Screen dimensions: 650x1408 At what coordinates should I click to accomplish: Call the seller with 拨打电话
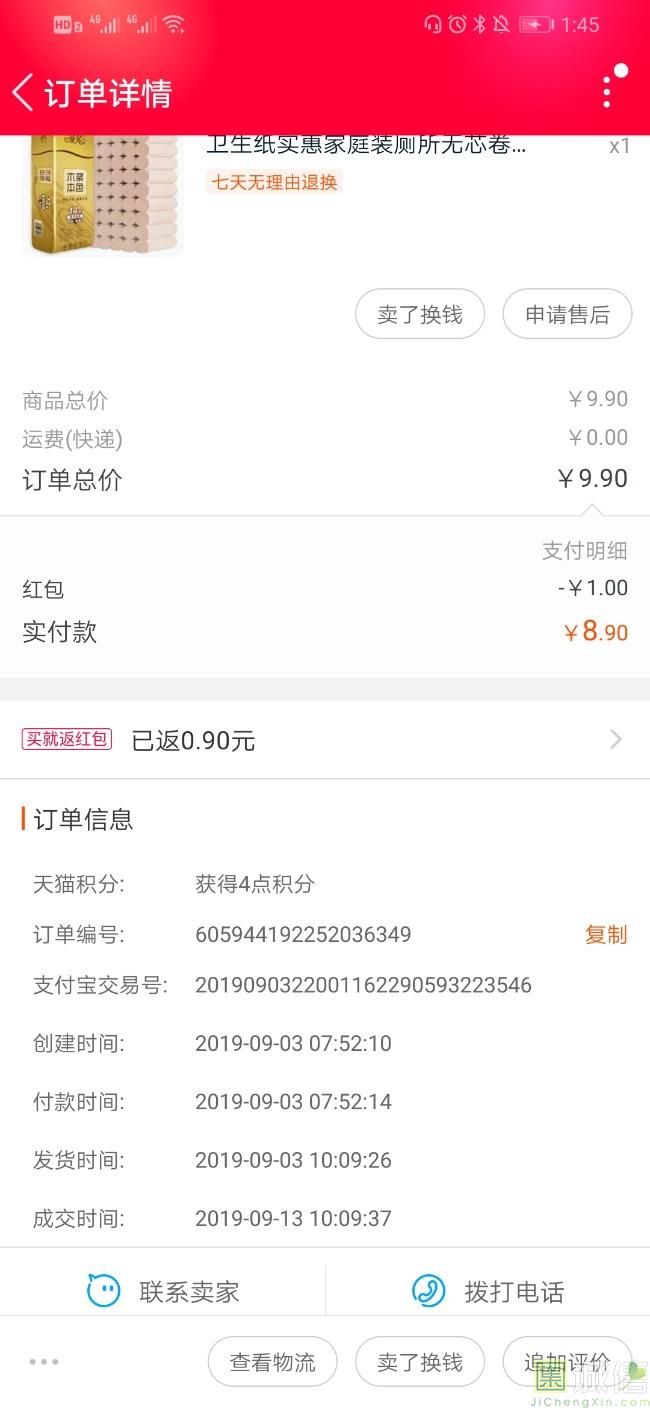(x=488, y=1291)
